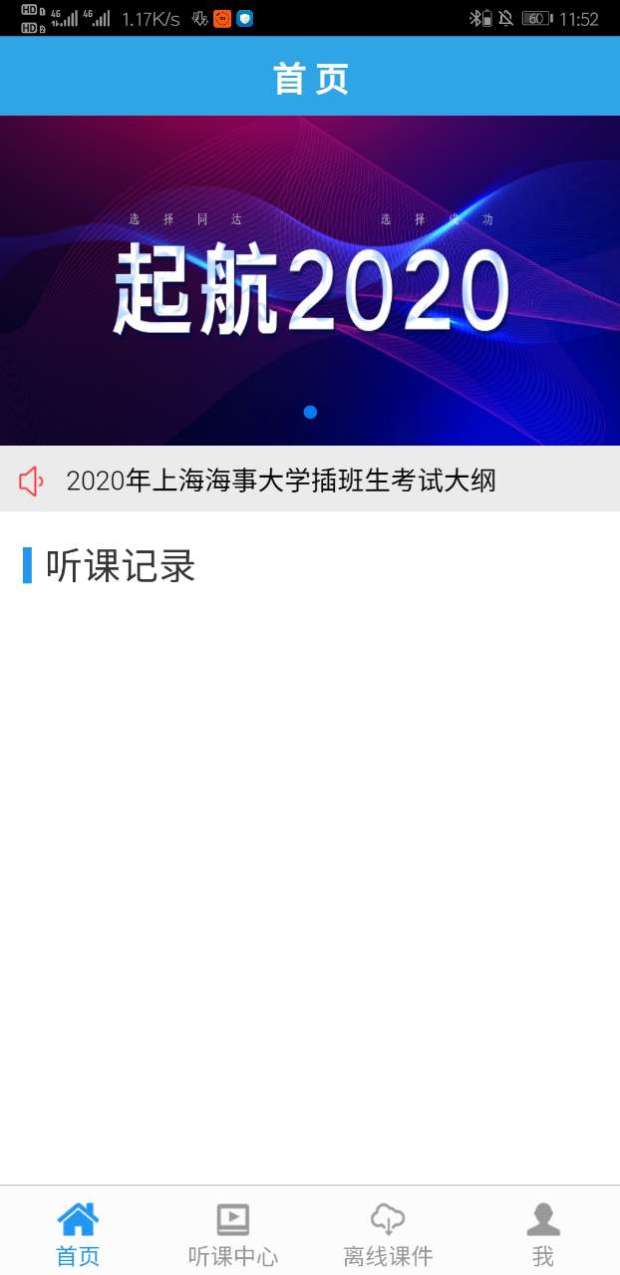Switch to the 首页 tab
Image resolution: width=620 pixels, height=1275 pixels.
[x=78, y=1234]
